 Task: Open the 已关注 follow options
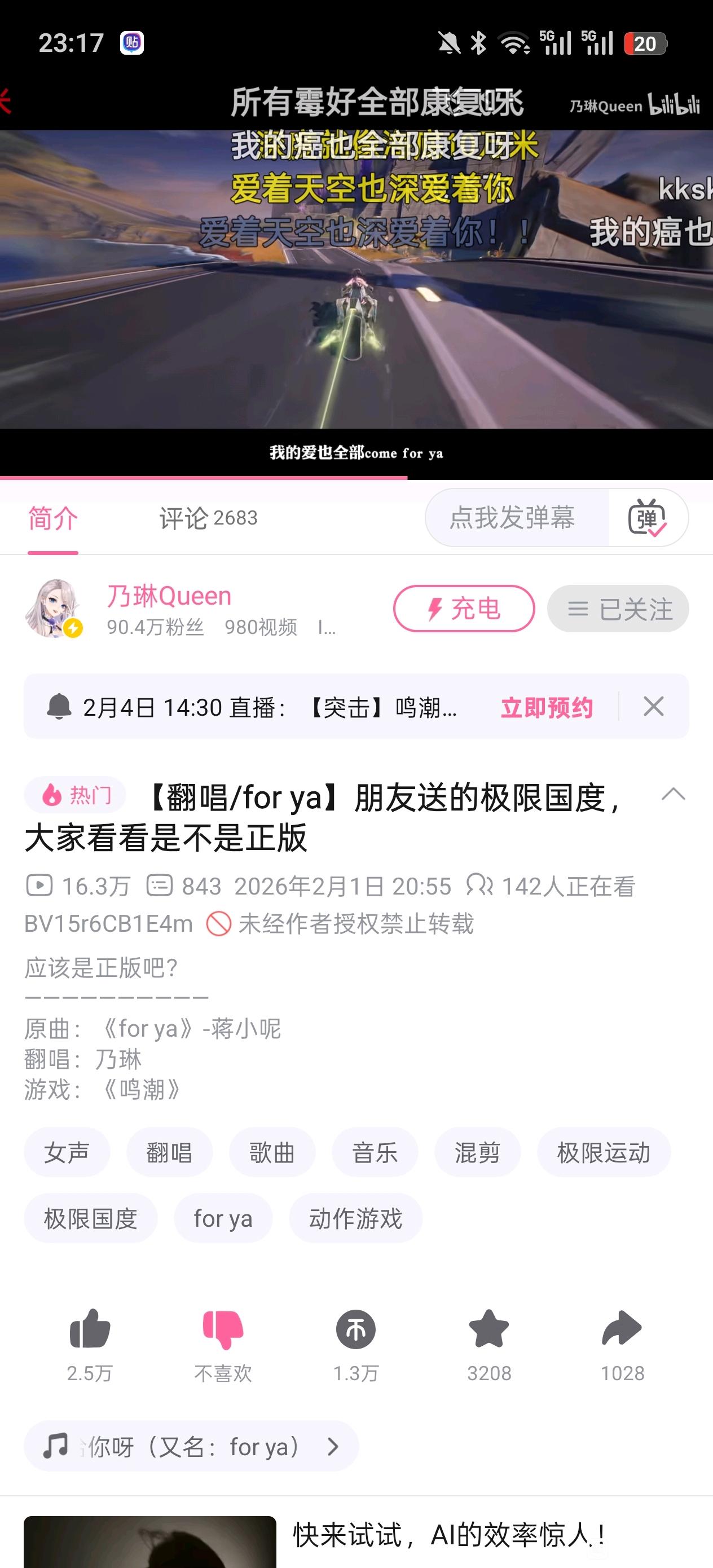pos(618,609)
